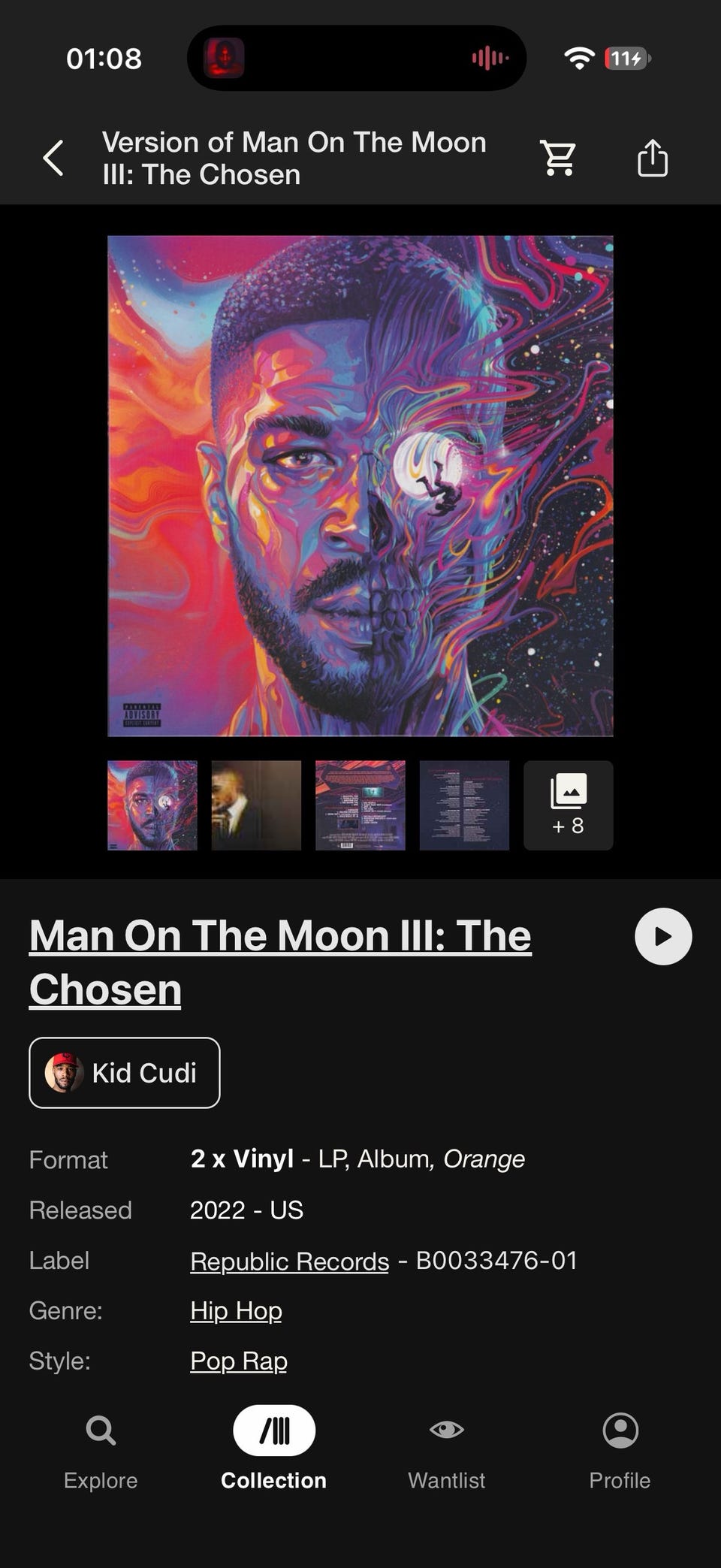Open the now-playing Dynamic Island pill
The width and height of the screenshot is (721, 1568).
point(357,58)
